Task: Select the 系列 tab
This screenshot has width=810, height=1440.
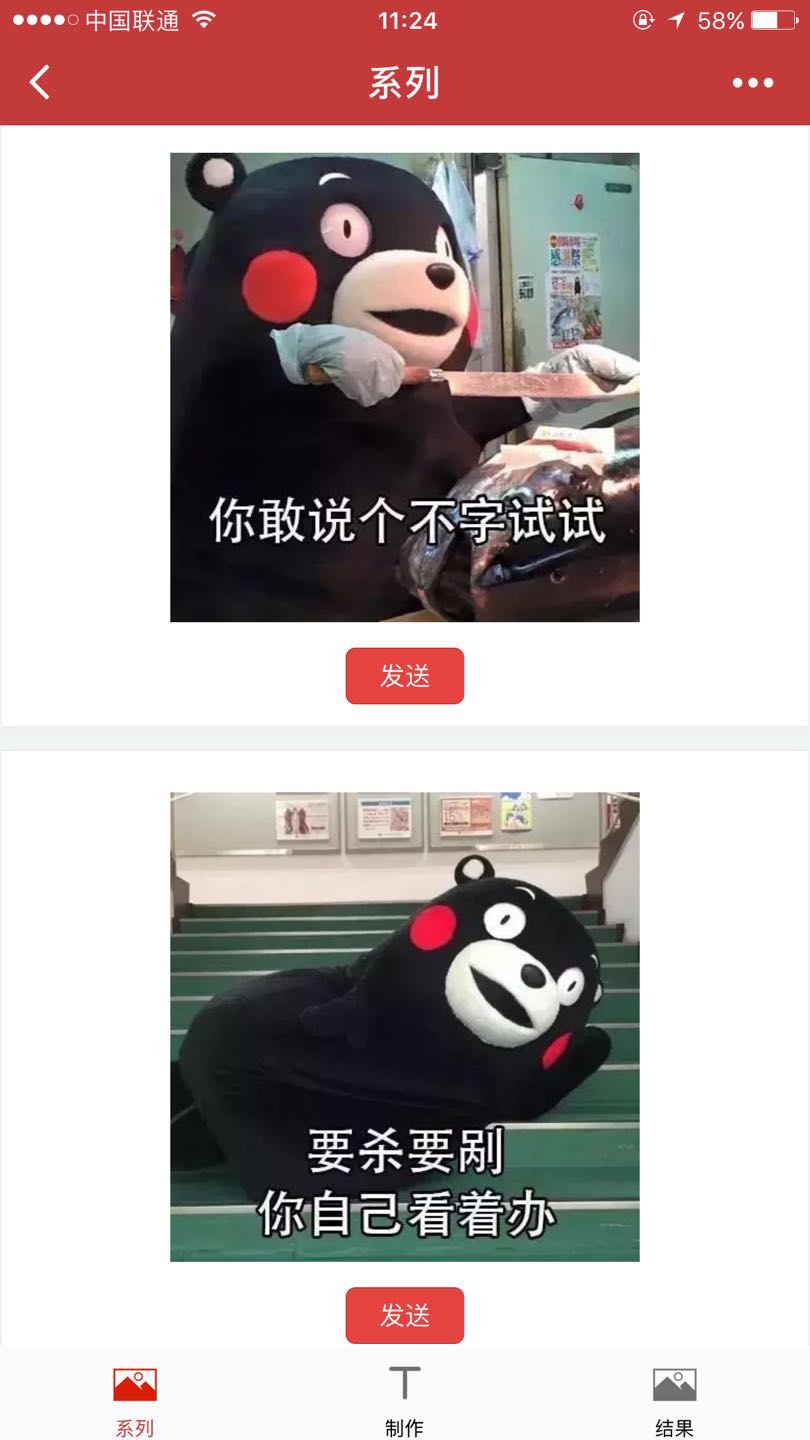Action: [x=135, y=1400]
